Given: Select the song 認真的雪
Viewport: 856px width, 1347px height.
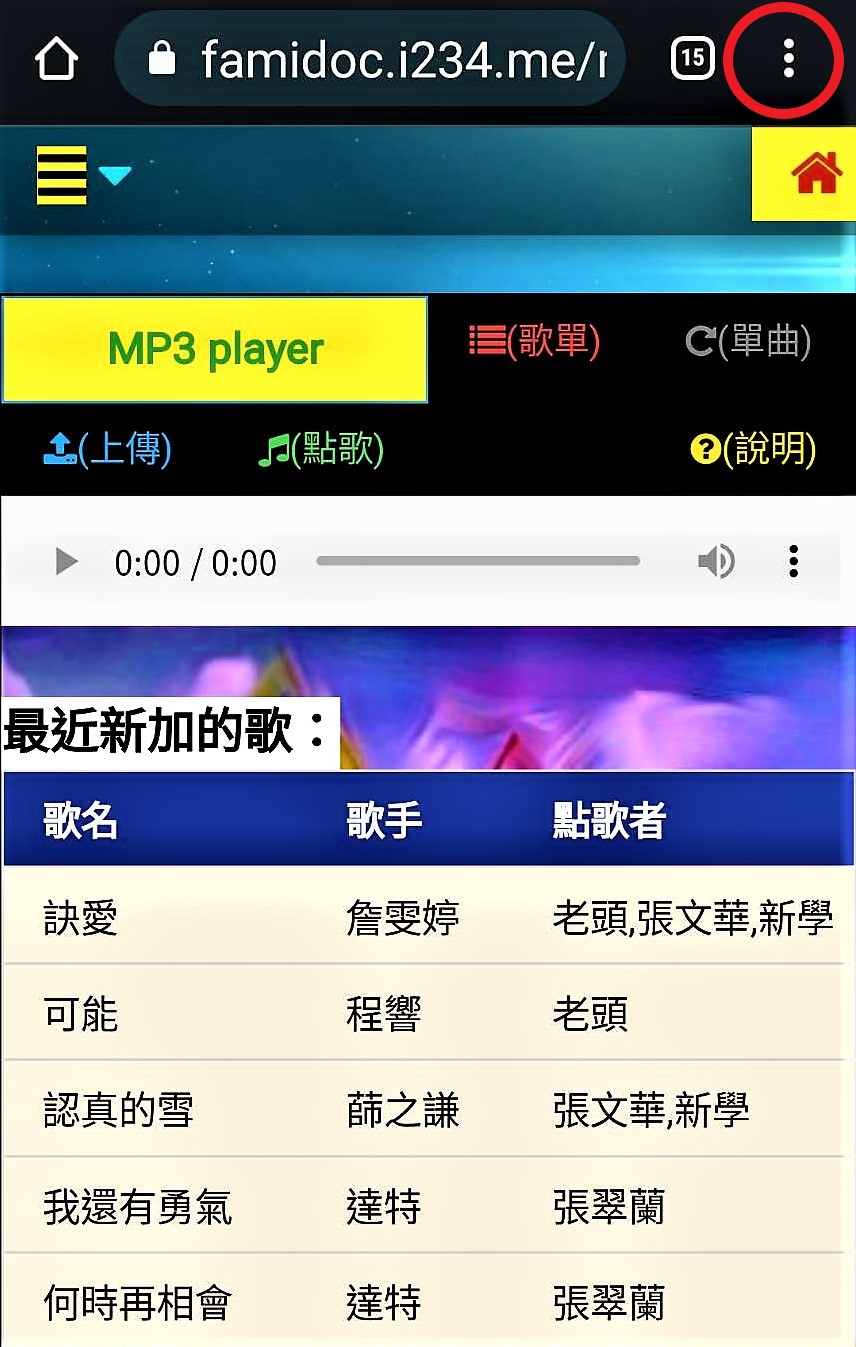Looking at the screenshot, I should click(x=118, y=1110).
